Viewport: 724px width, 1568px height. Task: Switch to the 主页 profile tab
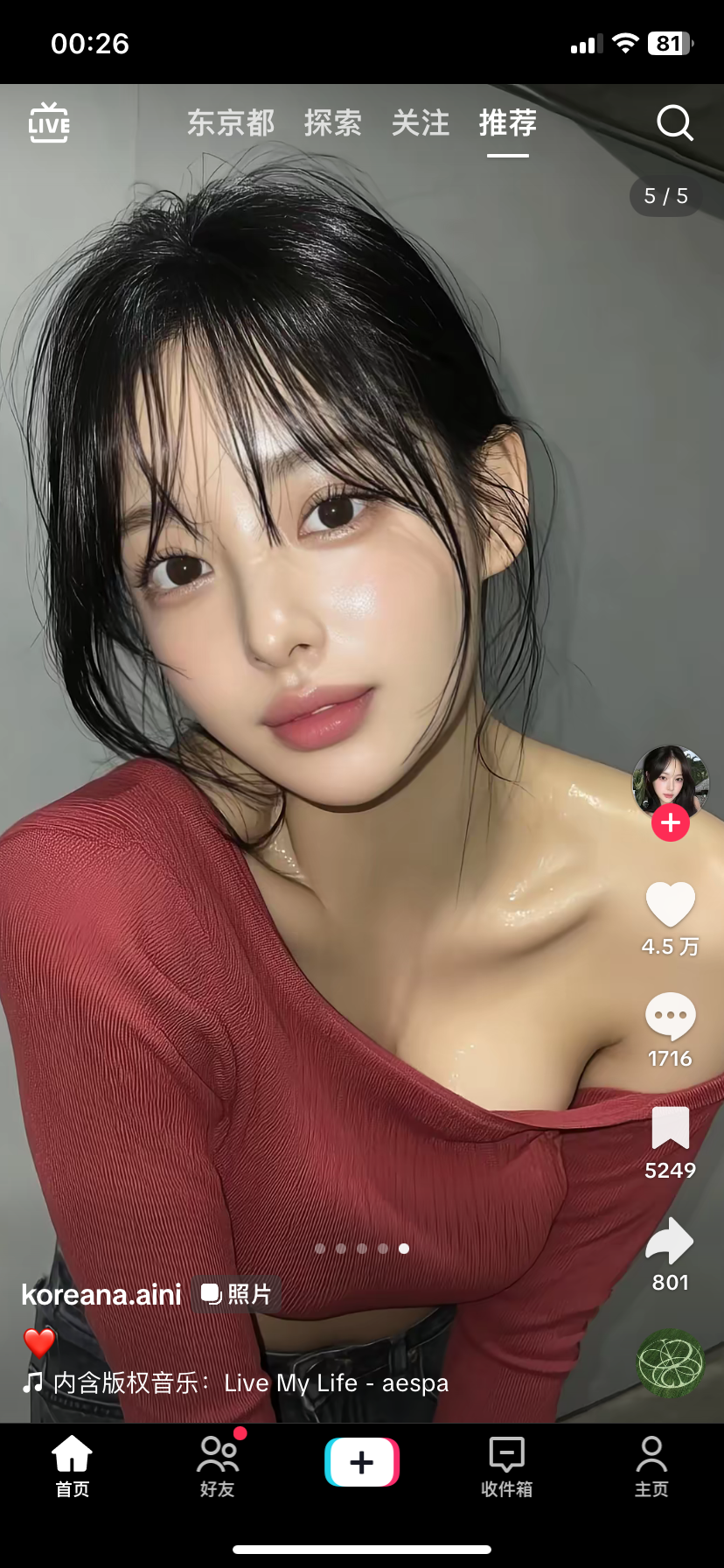click(651, 1465)
